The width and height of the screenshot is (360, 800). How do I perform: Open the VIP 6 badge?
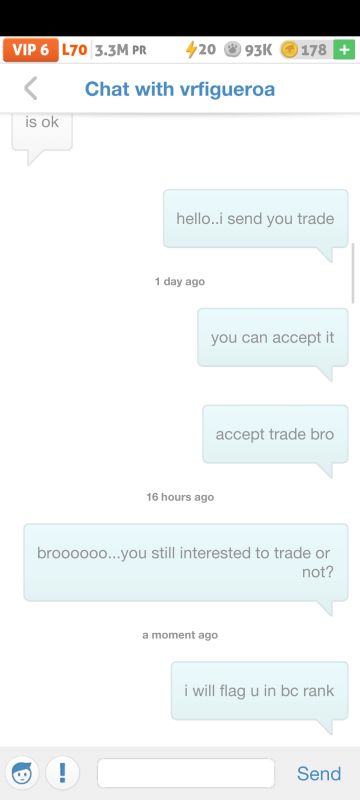pos(31,49)
